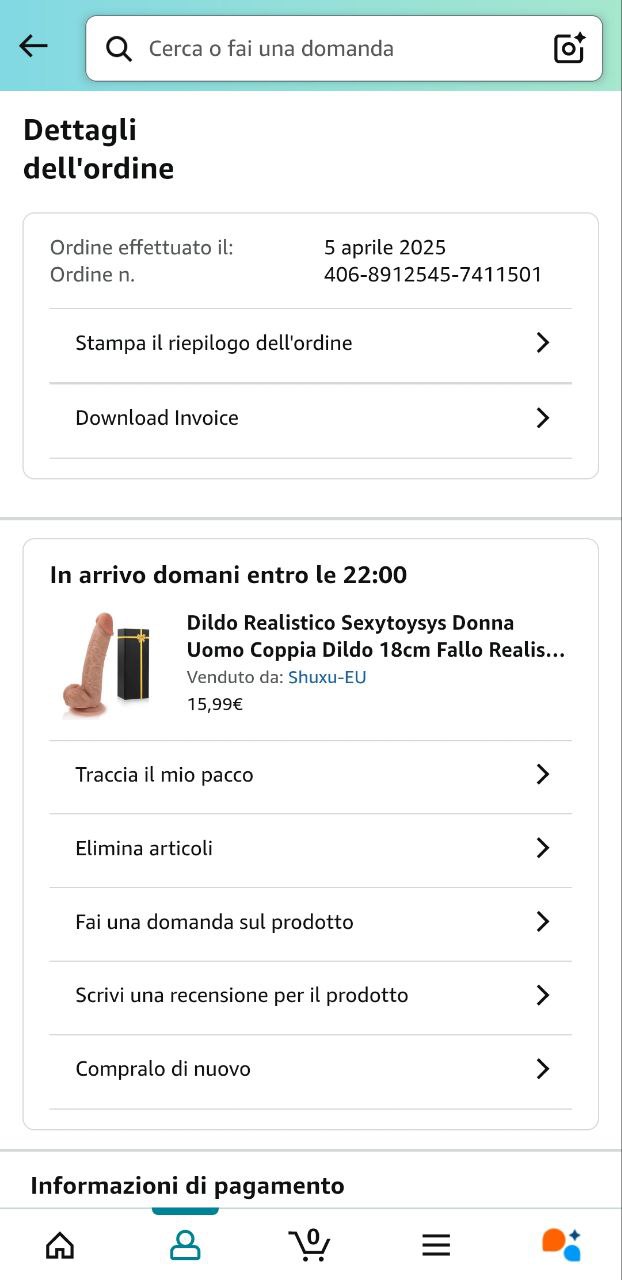Open the Shuxu-EU seller link

point(327,677)
